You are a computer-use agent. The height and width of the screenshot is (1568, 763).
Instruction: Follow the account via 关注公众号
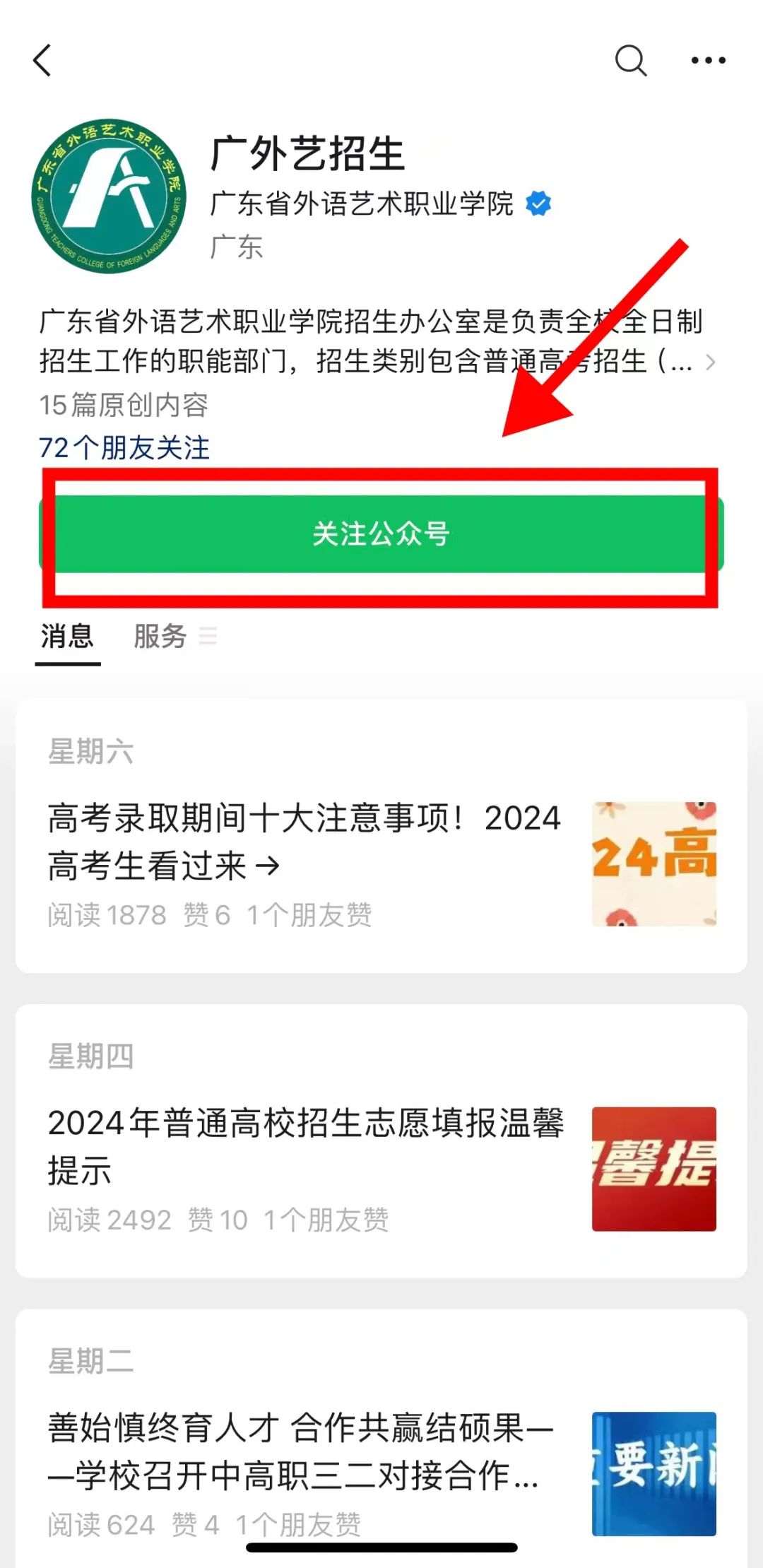[381, 534]
